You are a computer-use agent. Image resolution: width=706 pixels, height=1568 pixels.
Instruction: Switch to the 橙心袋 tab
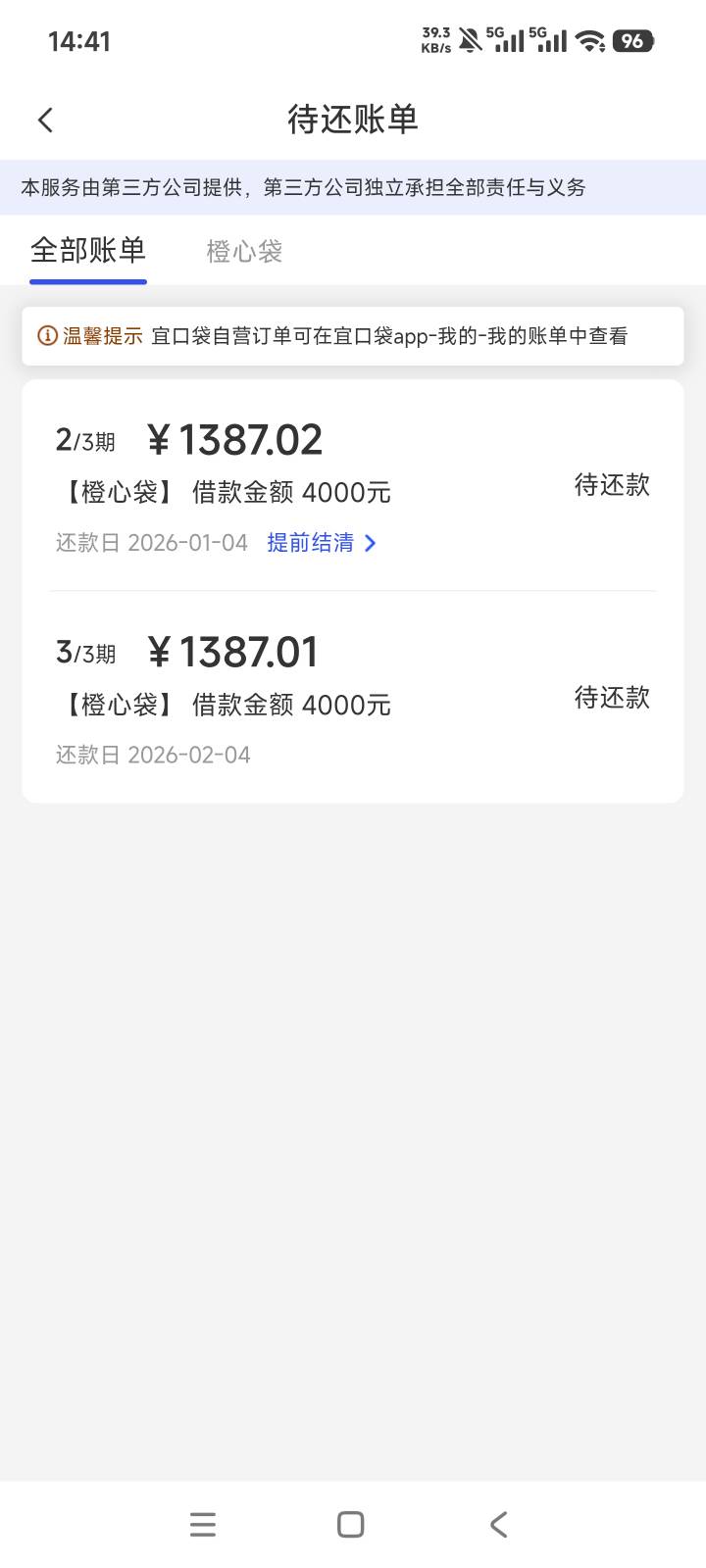point(244,252)
